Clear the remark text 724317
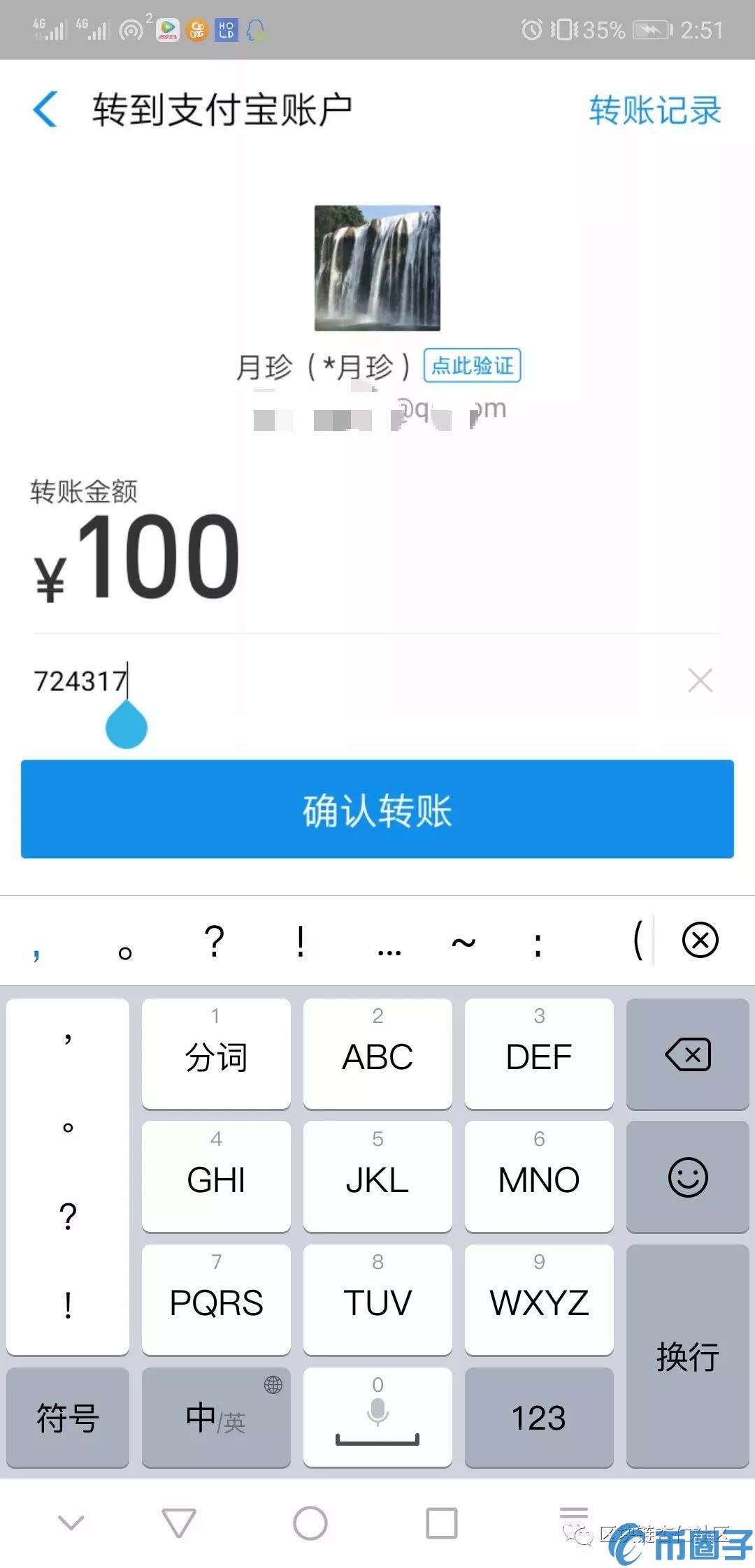Image resolution: width=755 pixels, height=1568 pixels. [700, 680]
